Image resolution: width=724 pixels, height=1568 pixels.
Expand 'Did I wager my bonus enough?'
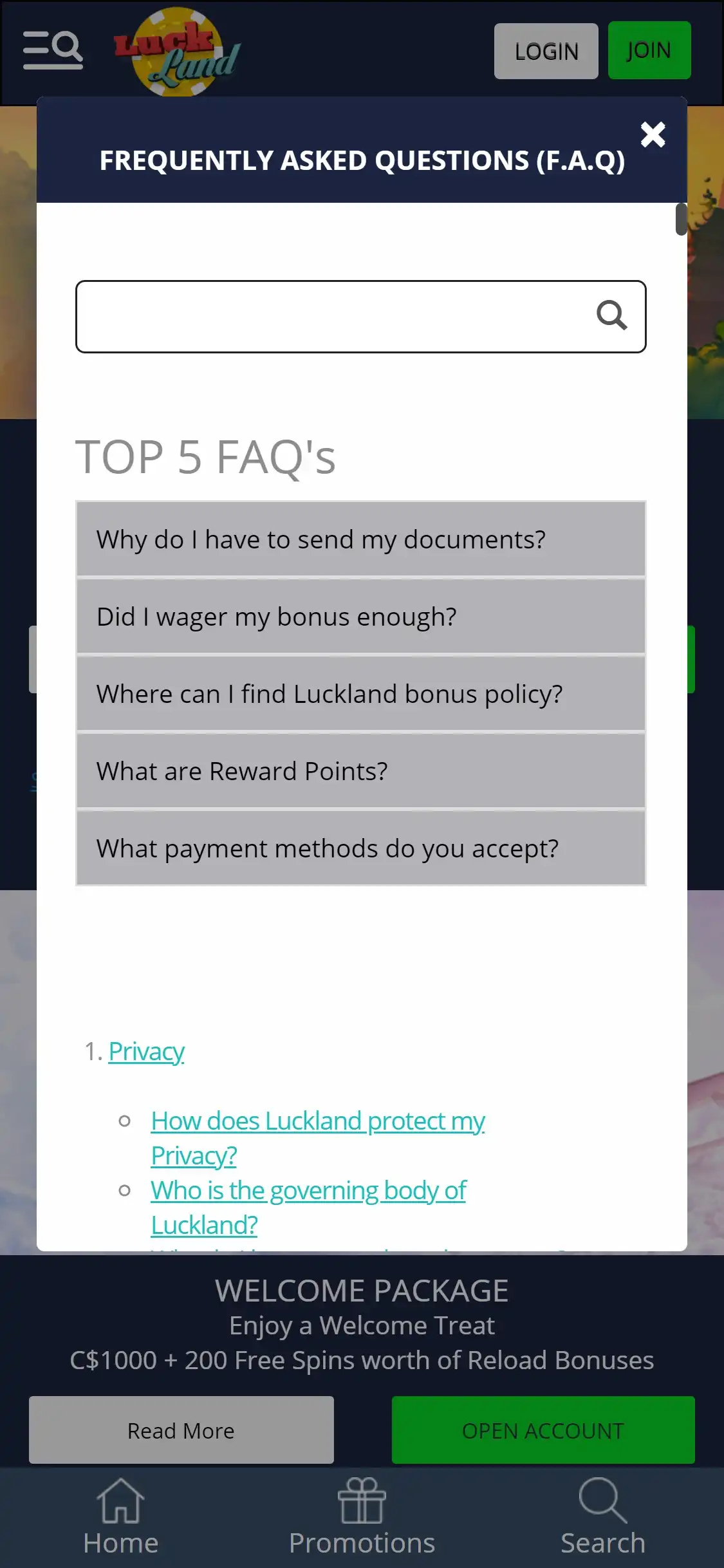[x=360, y=617]
